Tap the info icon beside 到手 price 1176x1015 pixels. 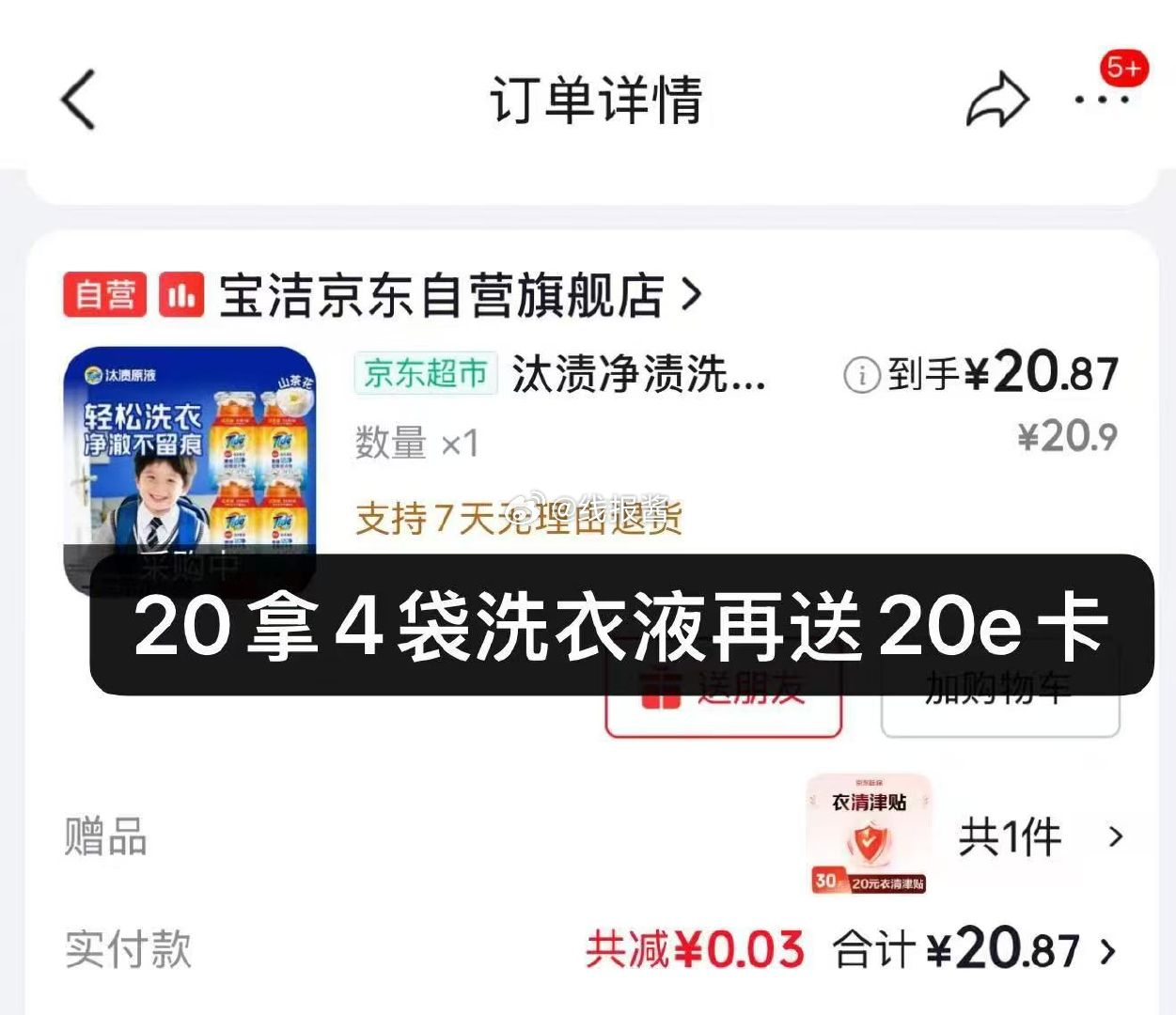tap(861, 375)
